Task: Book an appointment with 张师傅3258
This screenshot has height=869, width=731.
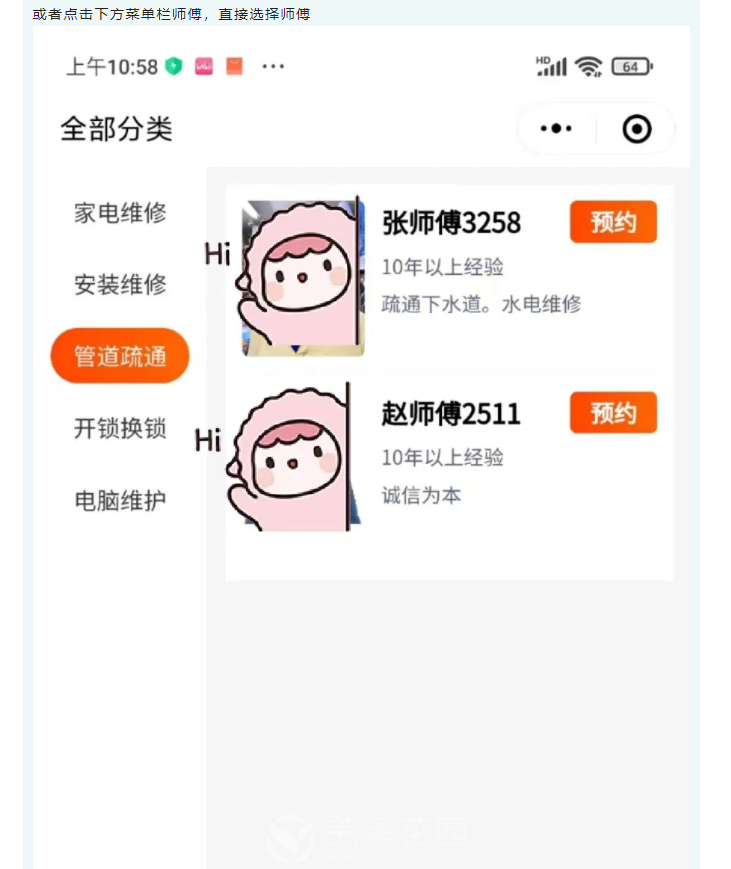Action: click(x=613, y=222)
